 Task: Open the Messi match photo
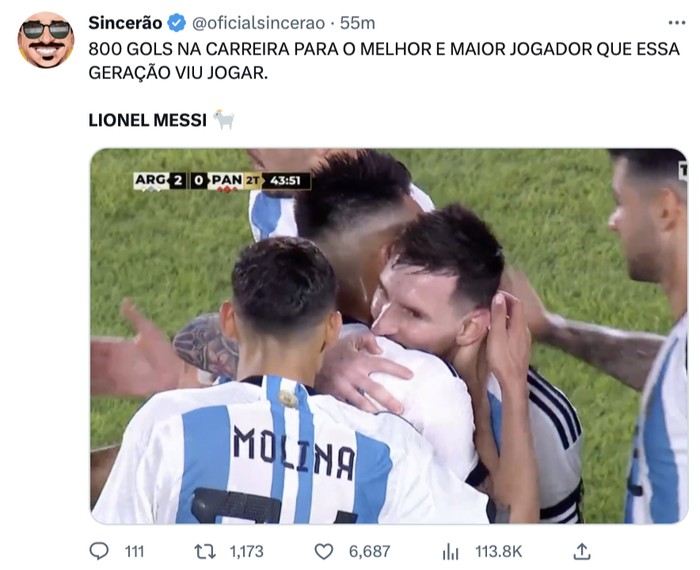(388, 336)
